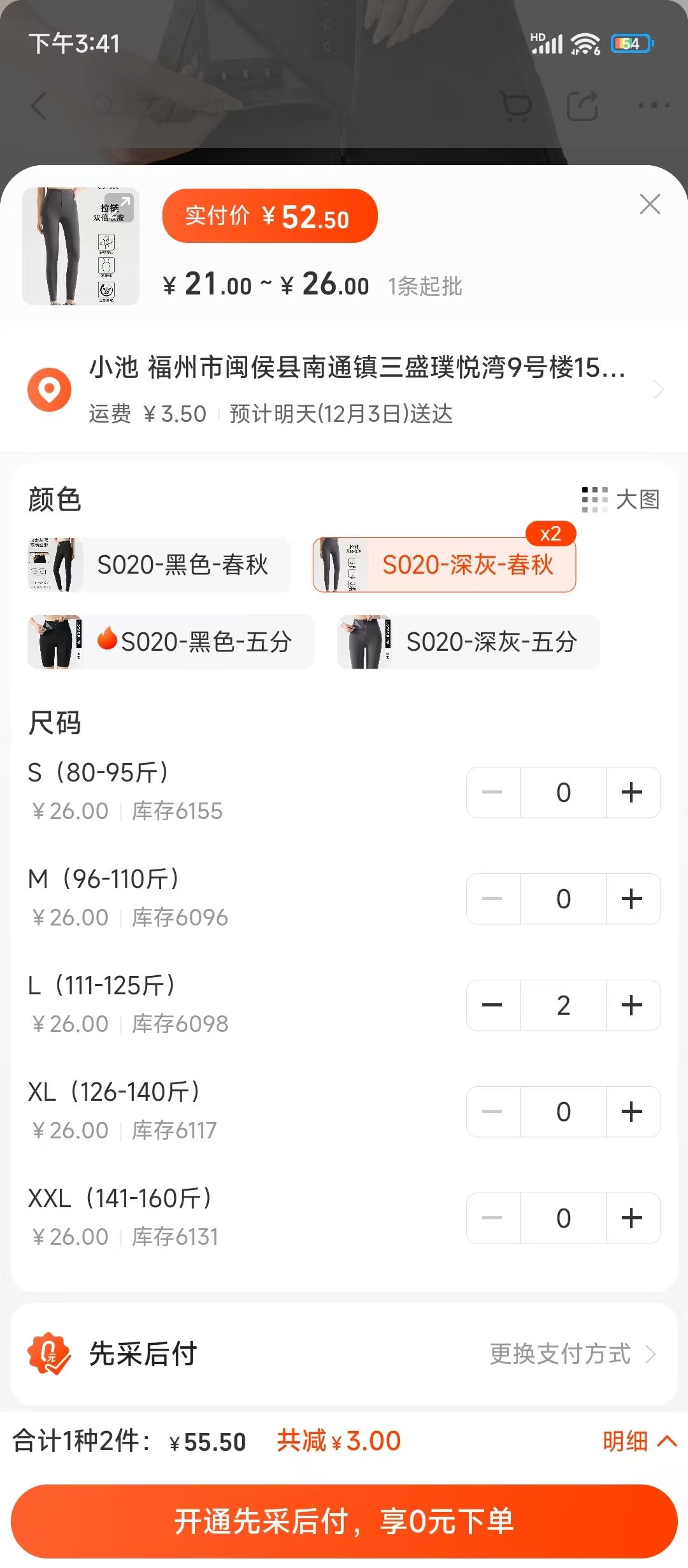Change payment method via 更换支付方式

[571, 1354]
